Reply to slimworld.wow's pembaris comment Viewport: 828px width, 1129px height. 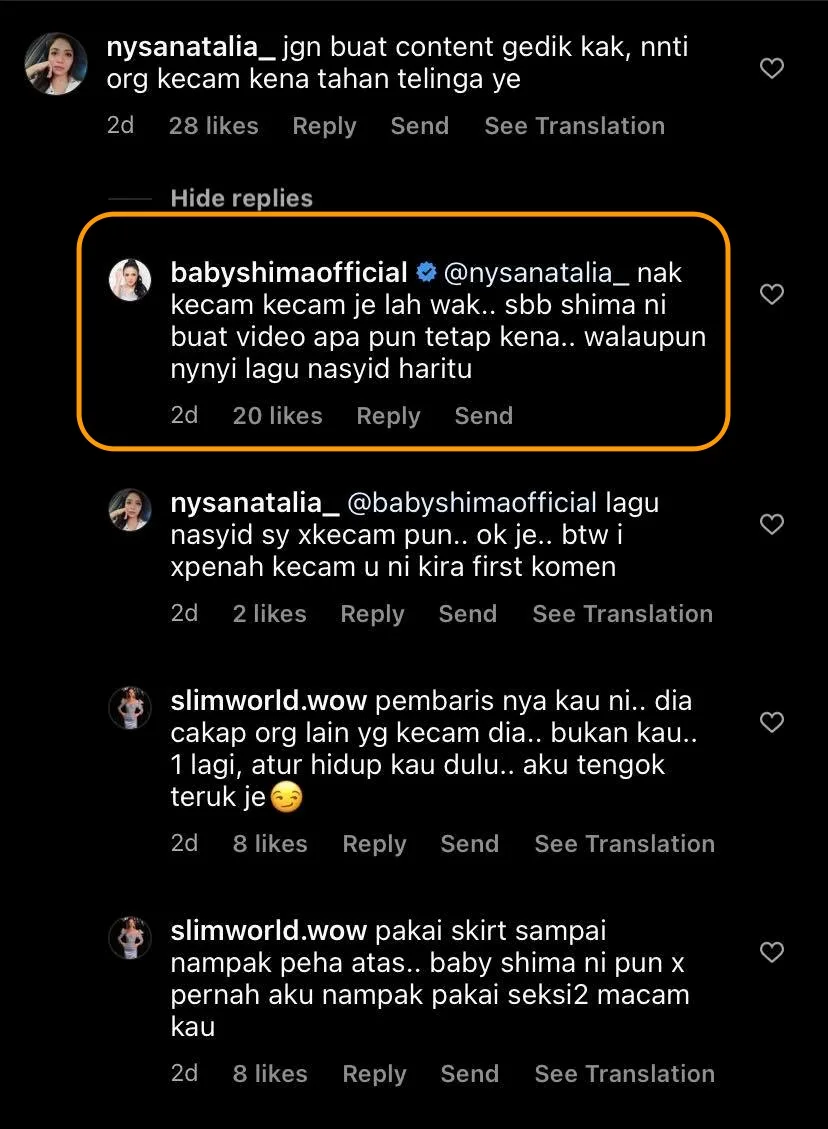(x=374, y=844)
